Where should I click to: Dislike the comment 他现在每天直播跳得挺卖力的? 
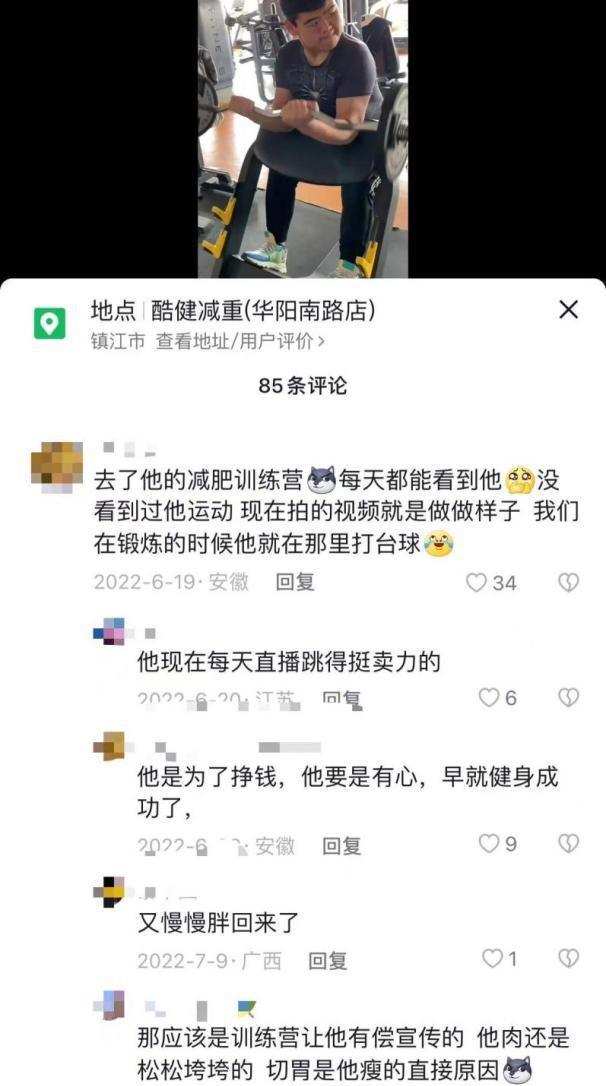(568, 698)
